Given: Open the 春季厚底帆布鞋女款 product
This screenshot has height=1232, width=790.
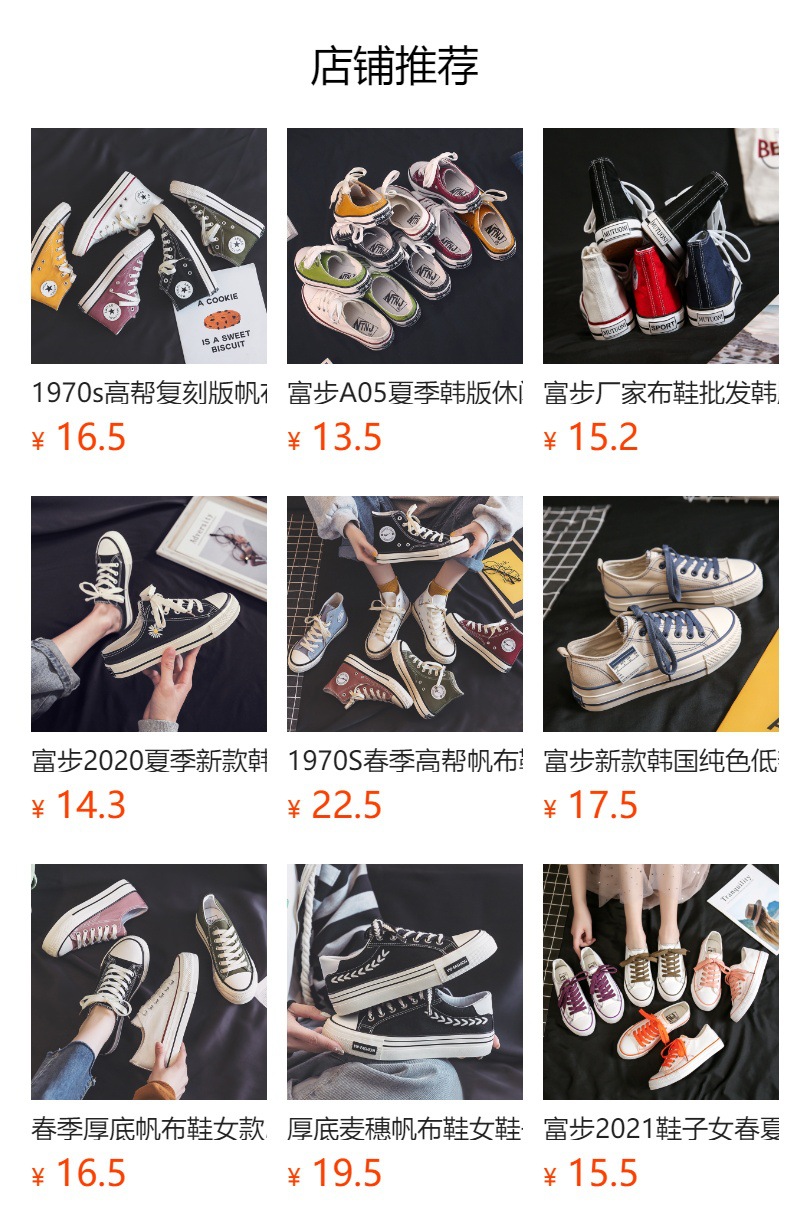Looking at the screenshot, I should [148, 982].
